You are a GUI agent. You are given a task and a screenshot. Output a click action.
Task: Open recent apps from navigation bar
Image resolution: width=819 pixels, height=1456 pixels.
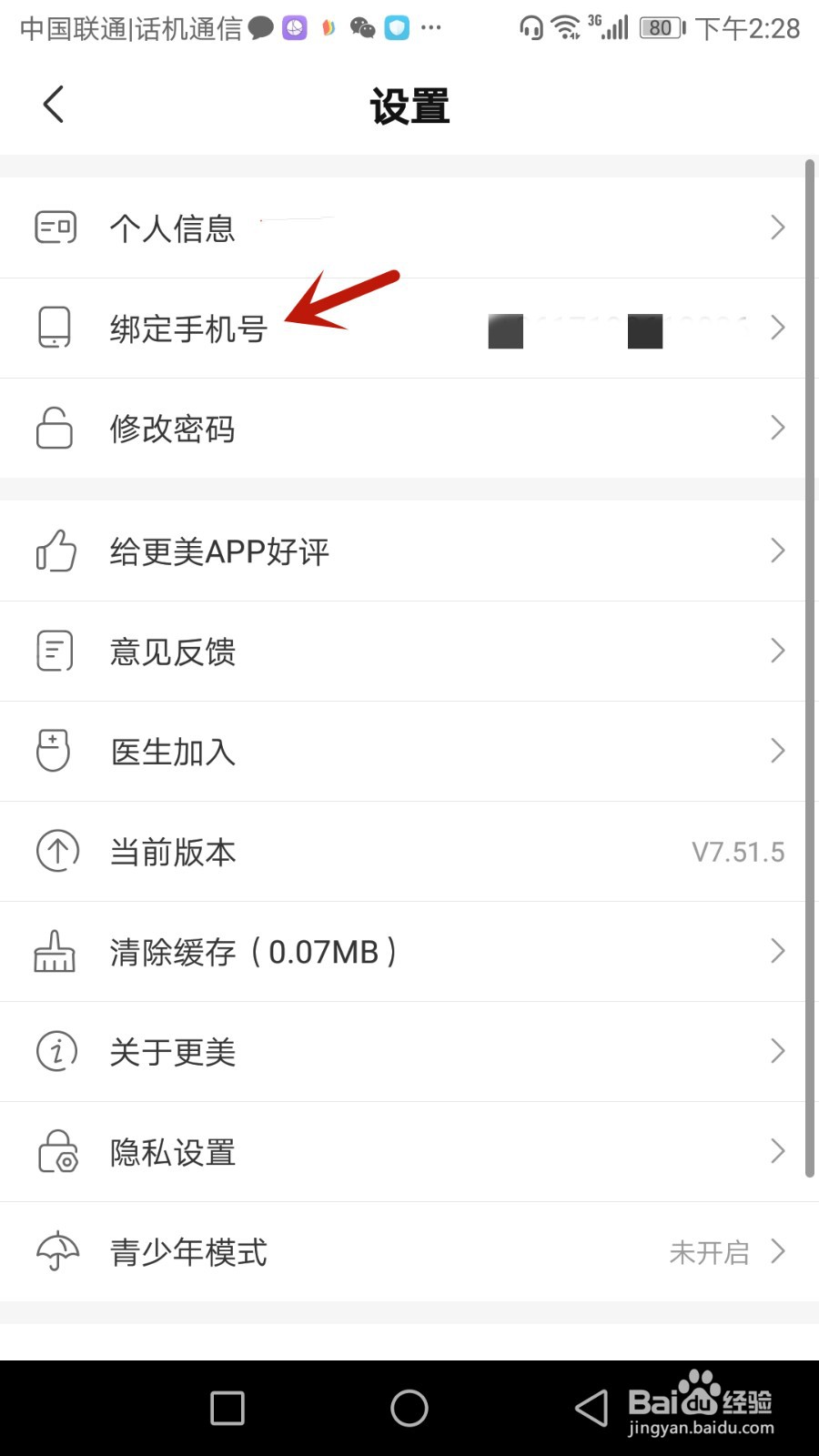(x=227, y=1409)
